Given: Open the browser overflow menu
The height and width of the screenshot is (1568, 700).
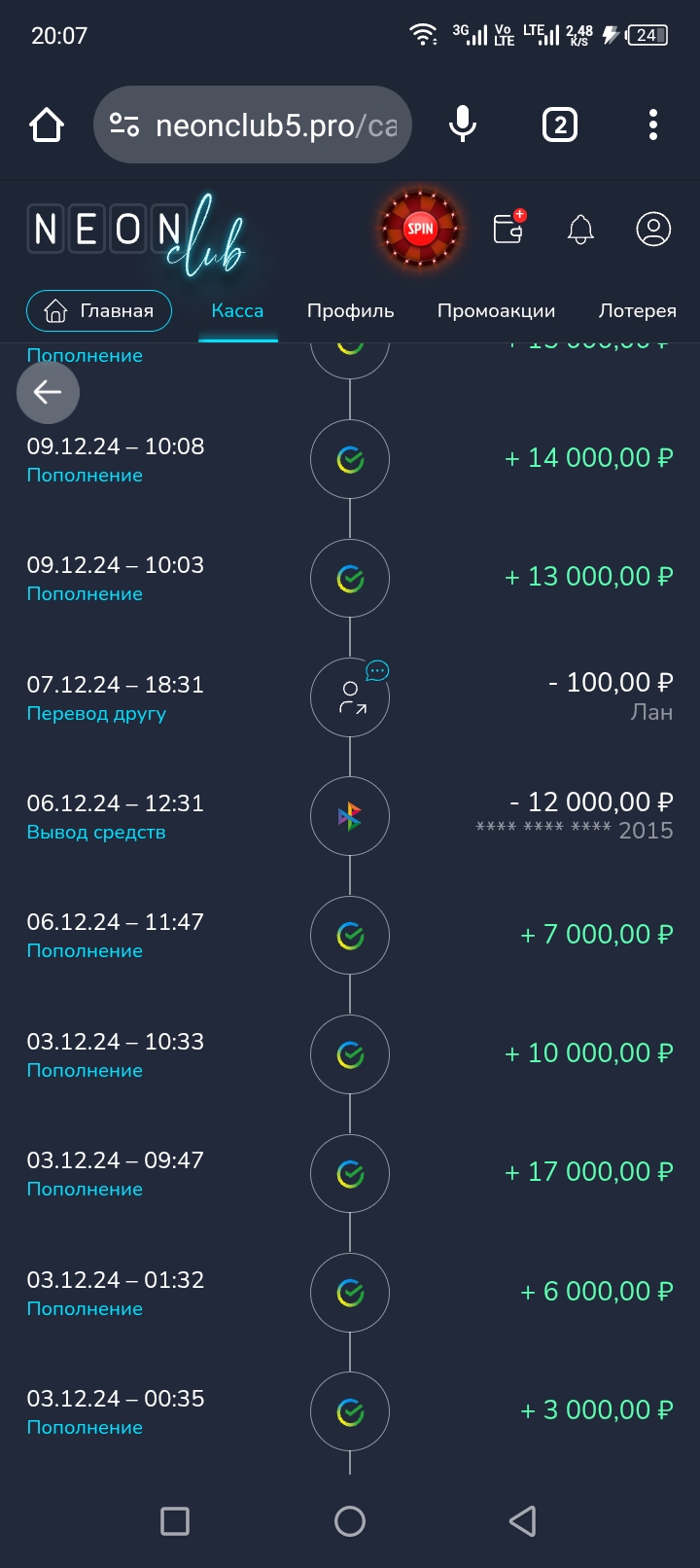Looking at the screenshot, I should (652, 125).
